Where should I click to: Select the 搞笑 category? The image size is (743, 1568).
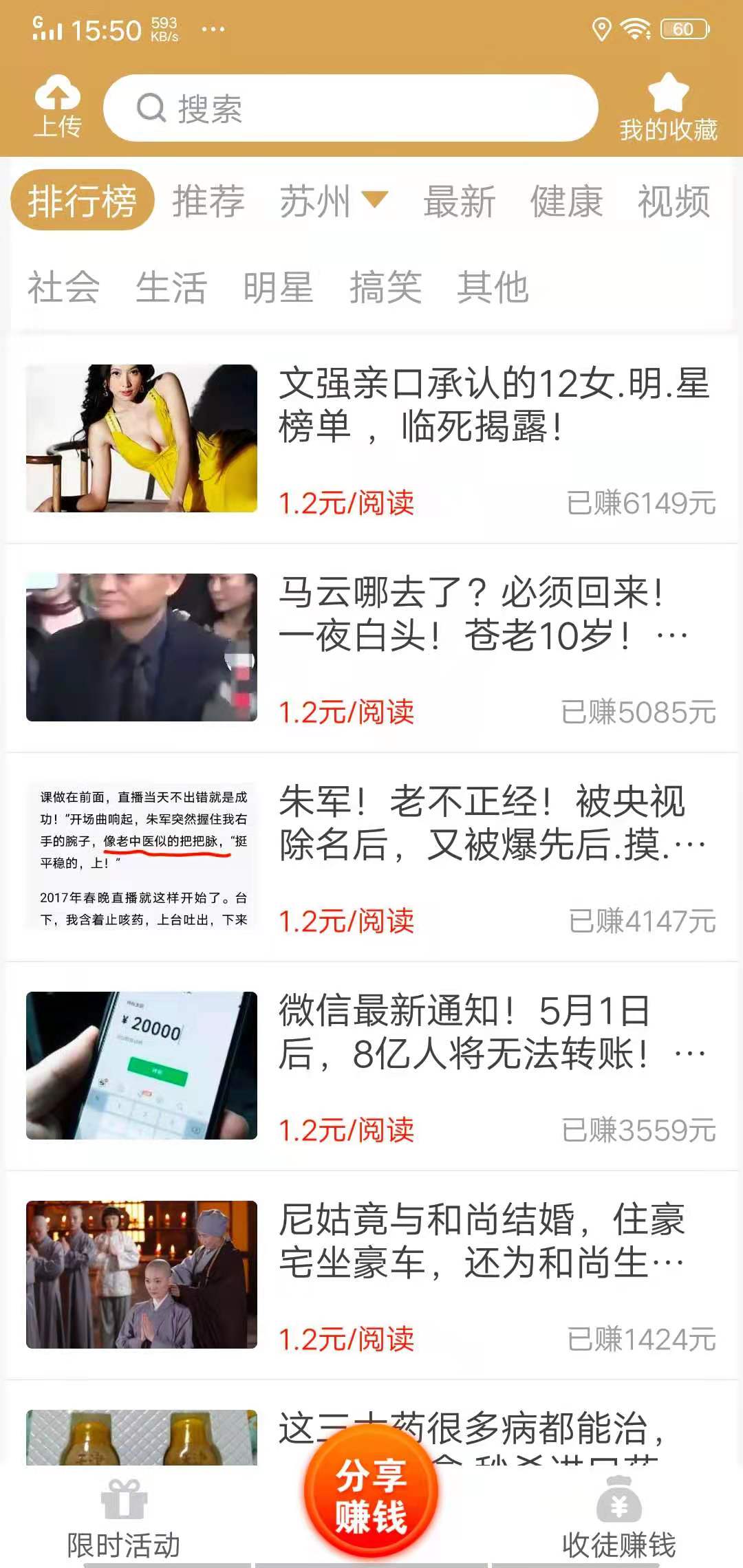pyautogui.click(x=386, y=287)
